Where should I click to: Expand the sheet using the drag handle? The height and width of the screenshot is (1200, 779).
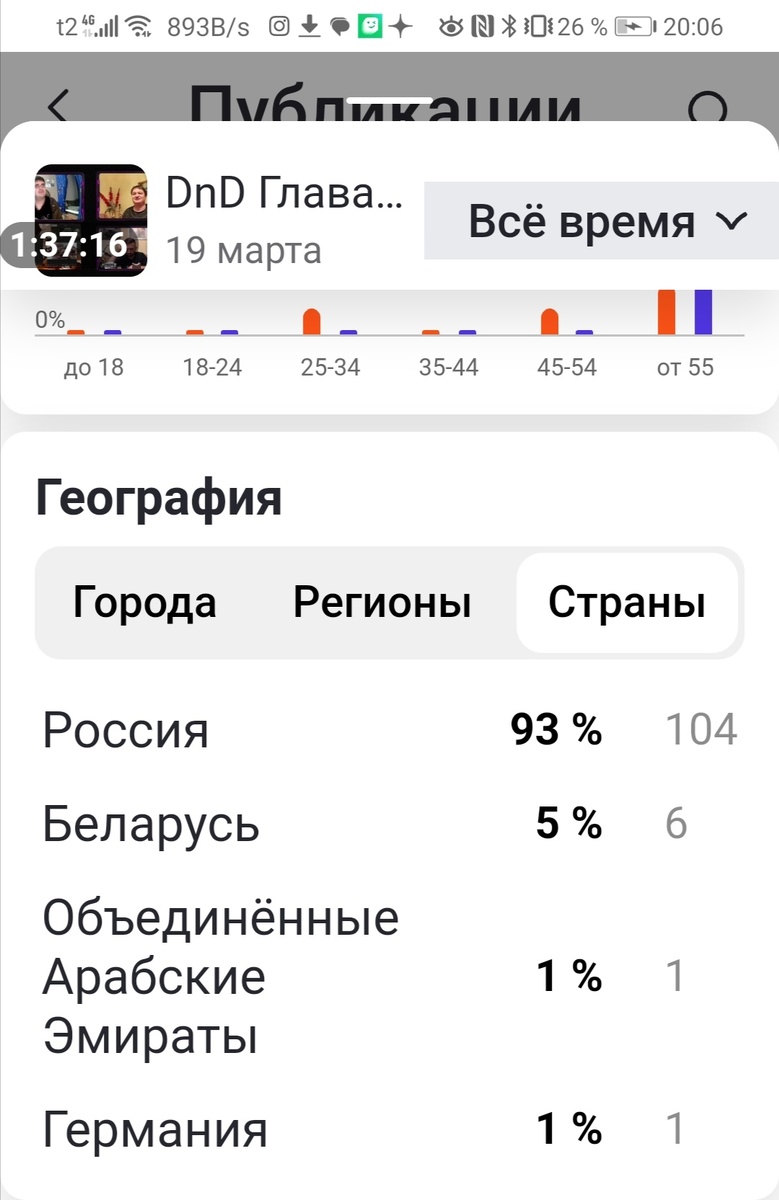pos(389,97)
